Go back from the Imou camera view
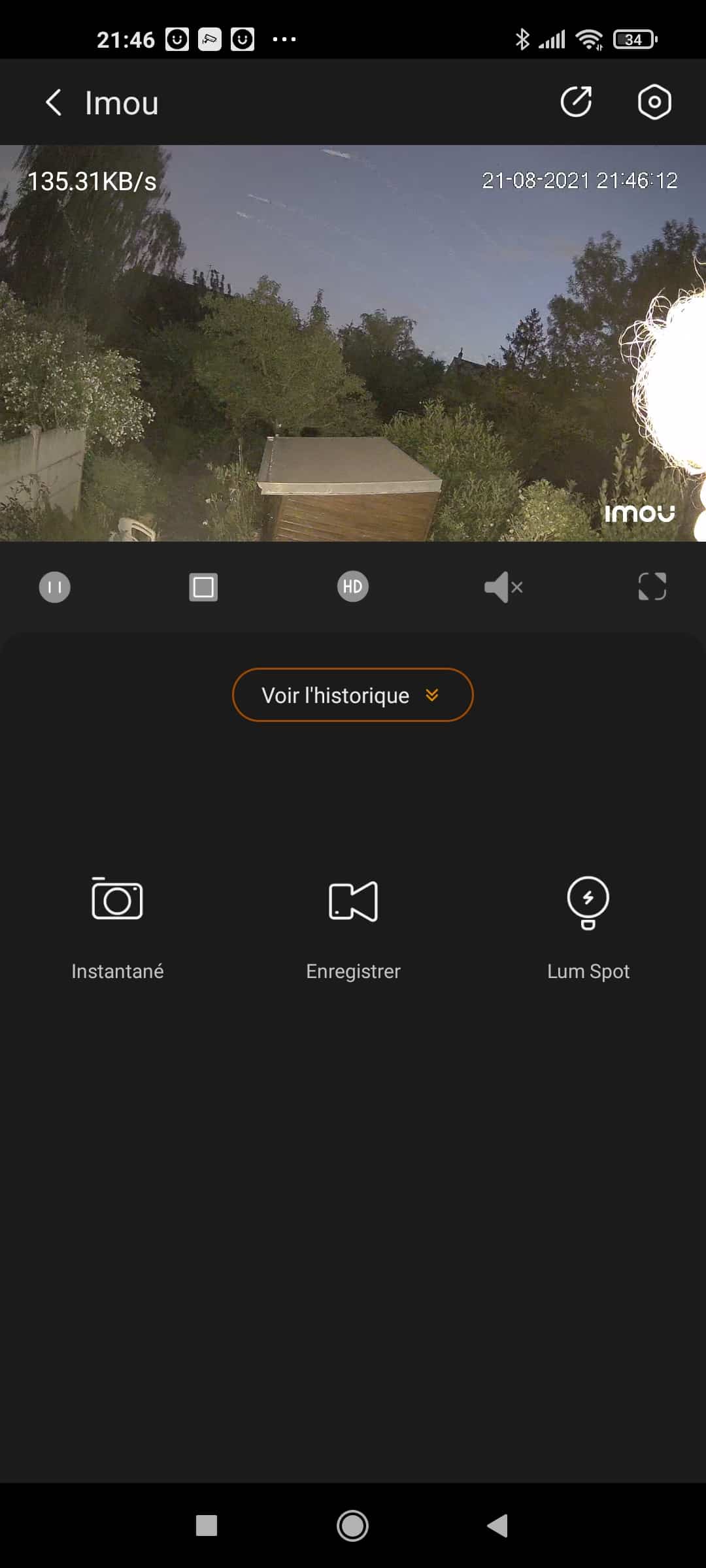 pos(54,103)
